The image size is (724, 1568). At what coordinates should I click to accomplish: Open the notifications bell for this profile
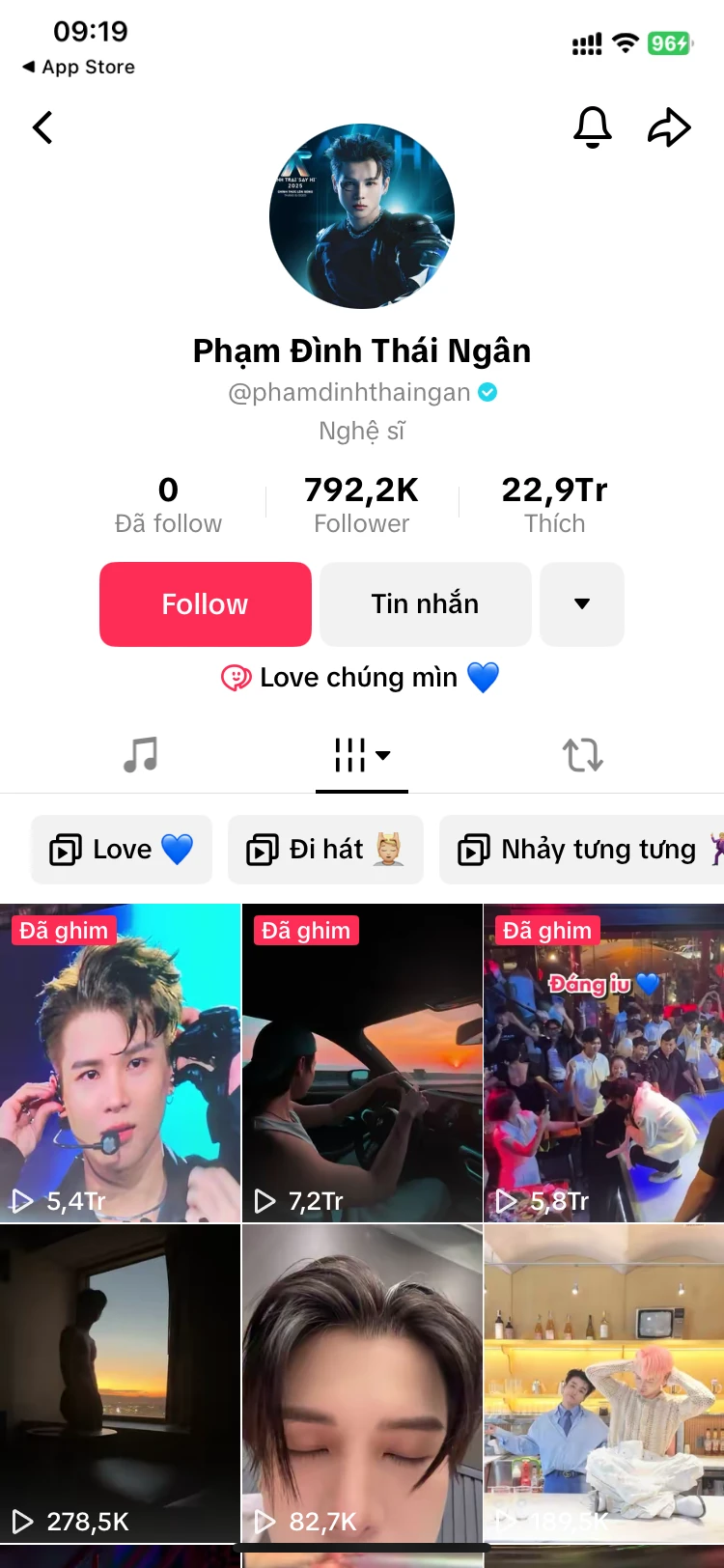coord(593,127)
